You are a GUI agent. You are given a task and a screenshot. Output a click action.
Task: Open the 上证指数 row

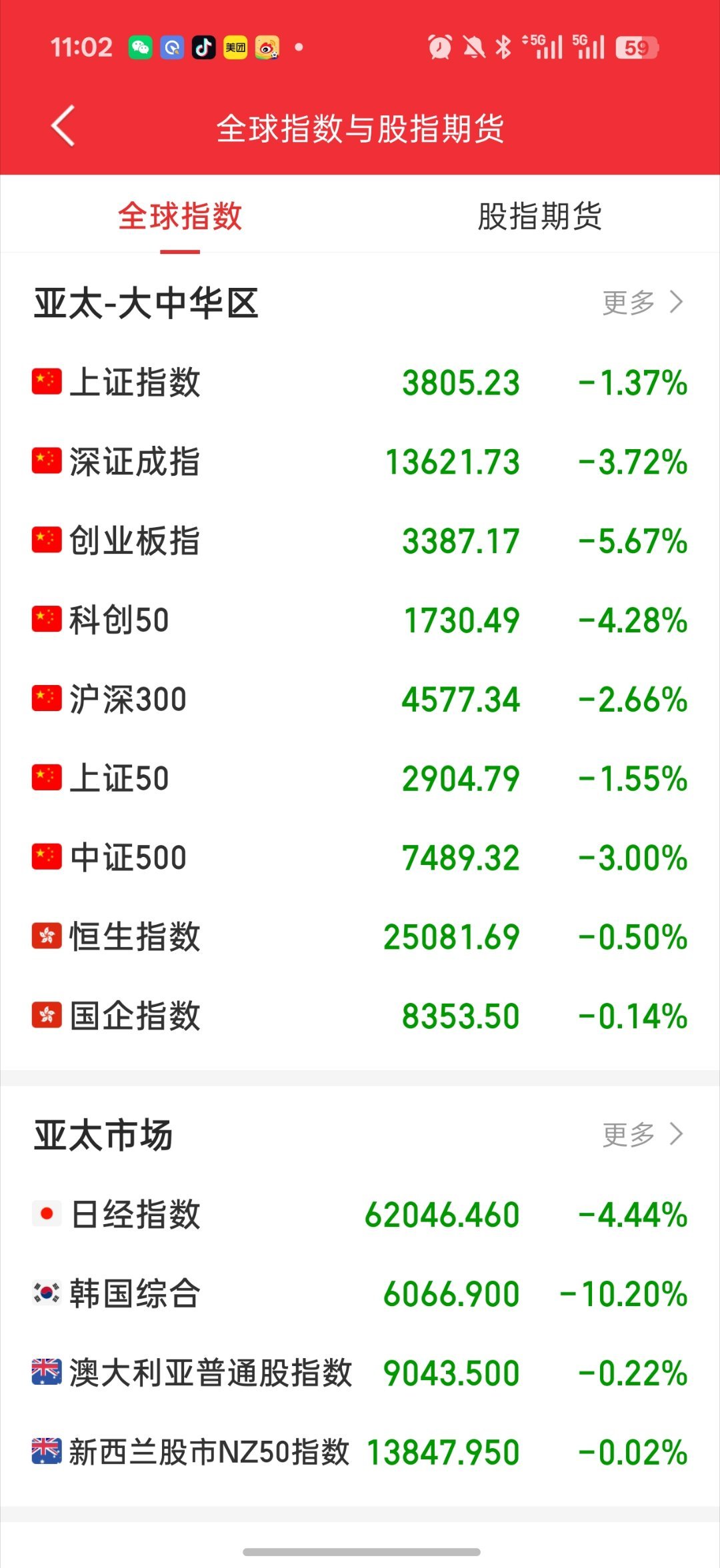360,383
